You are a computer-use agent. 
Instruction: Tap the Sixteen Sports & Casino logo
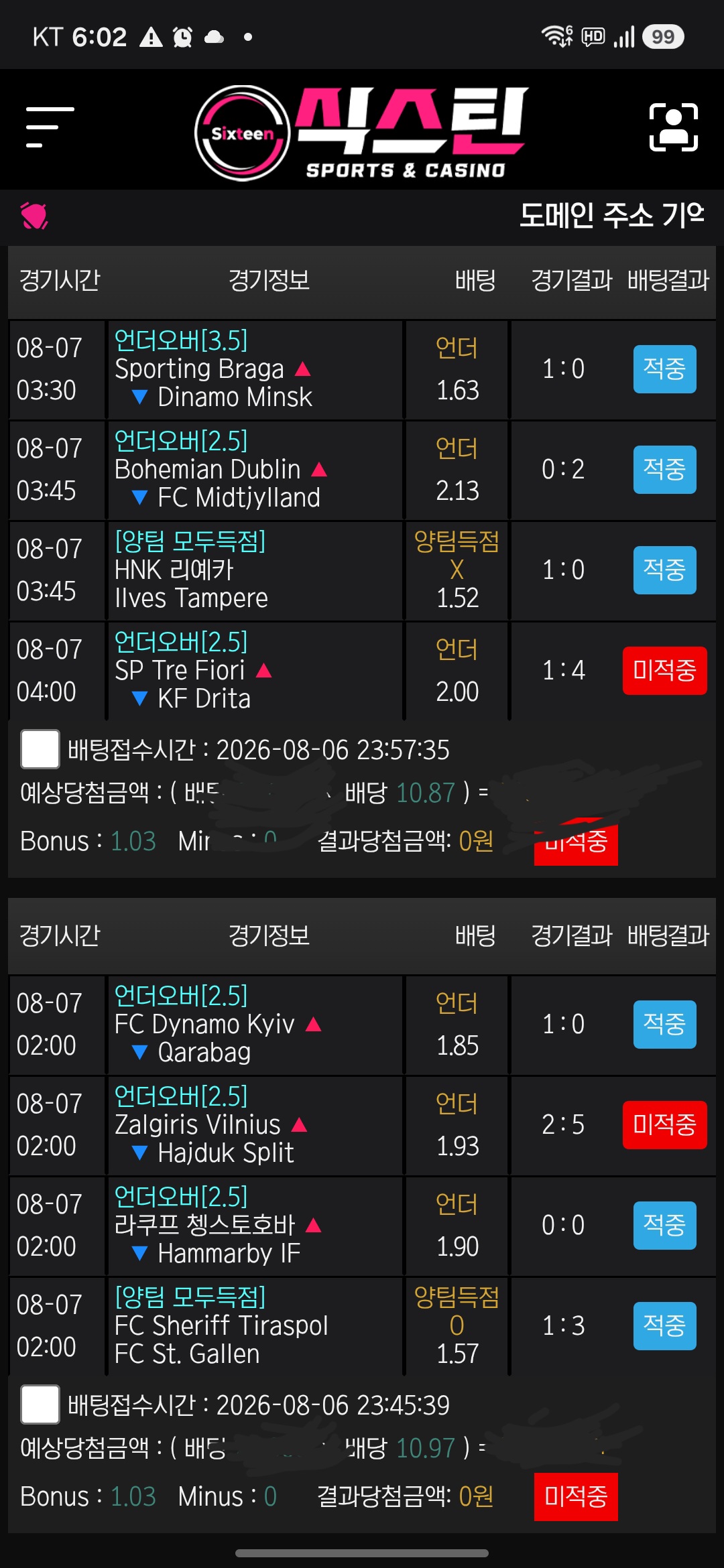click(x=362, y=133)
